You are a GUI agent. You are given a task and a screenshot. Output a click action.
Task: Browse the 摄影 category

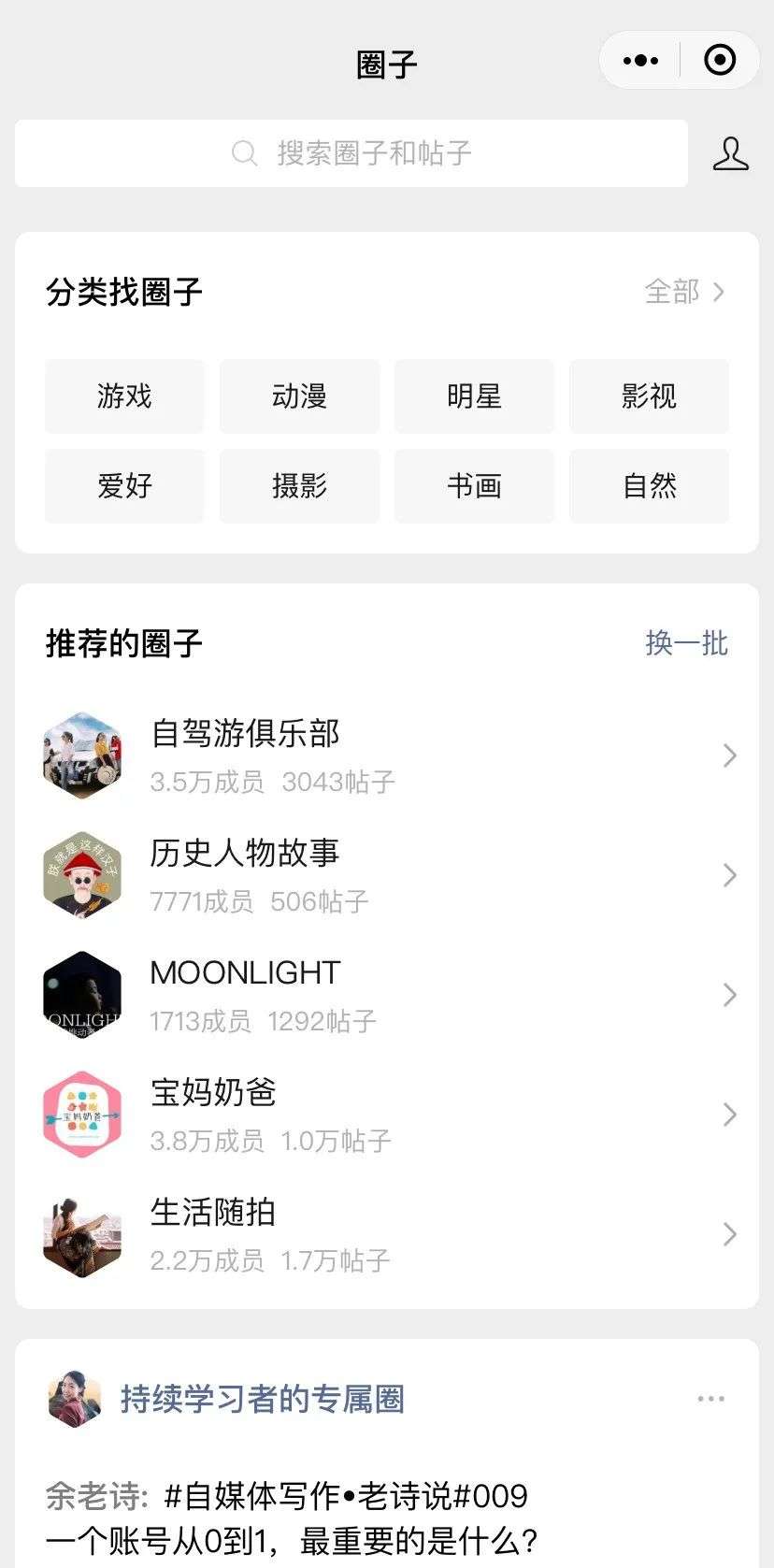[x=299, y=486]
